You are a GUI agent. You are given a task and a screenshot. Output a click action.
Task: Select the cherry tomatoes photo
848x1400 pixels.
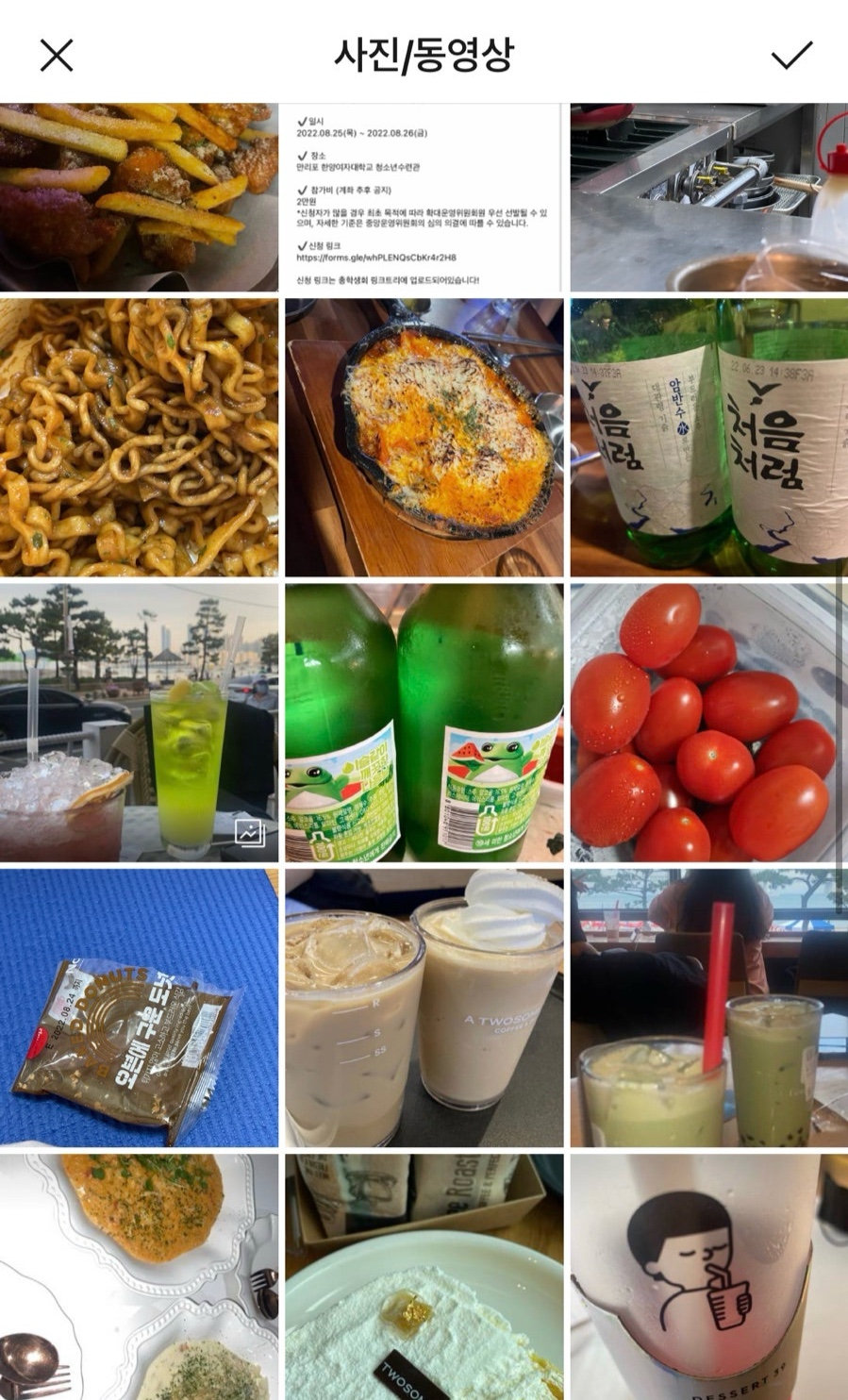tap(708, 723)
